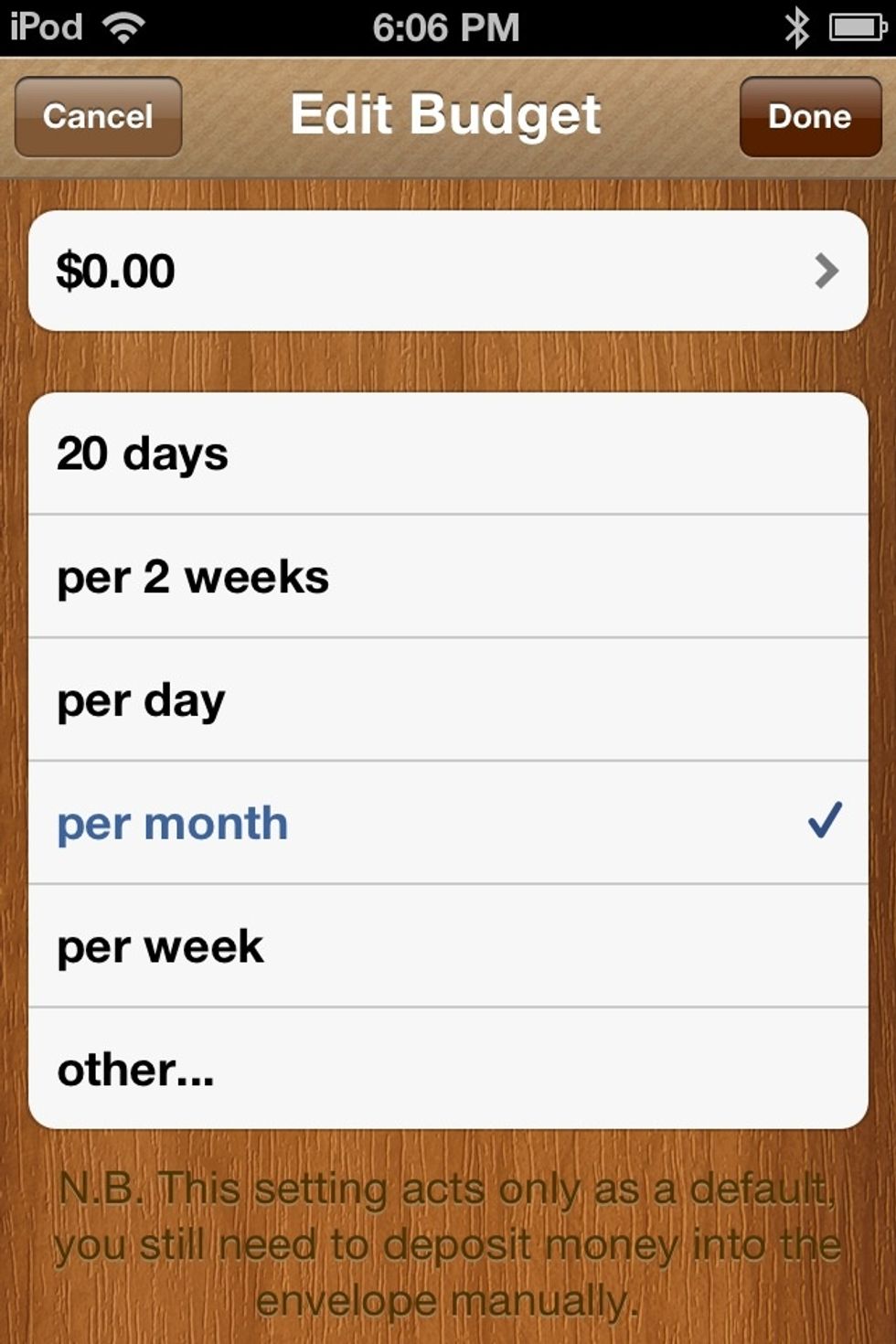
Task: Select the 20 days period
Action: point(448,454)
